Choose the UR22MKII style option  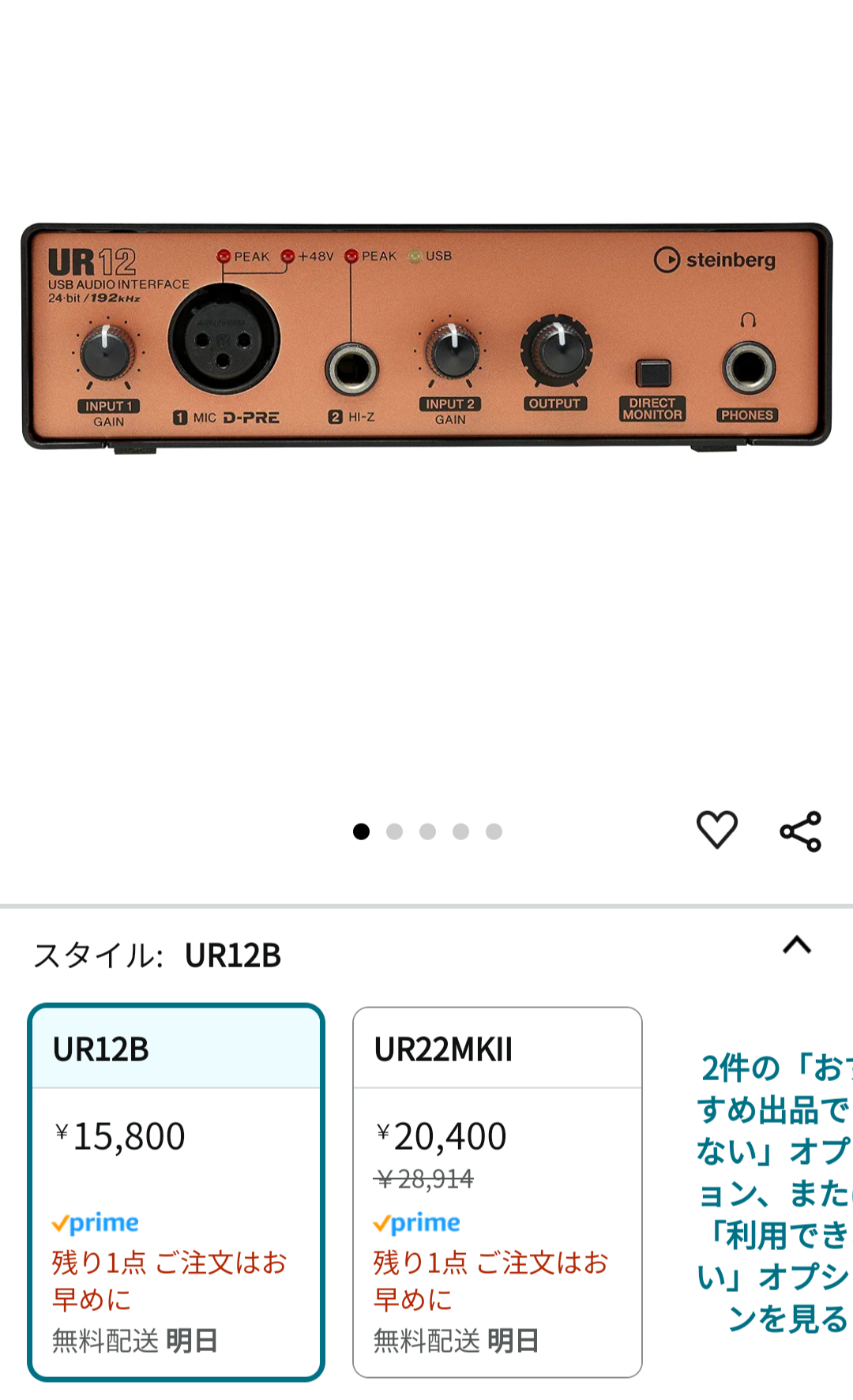(x=497, y=1192)
